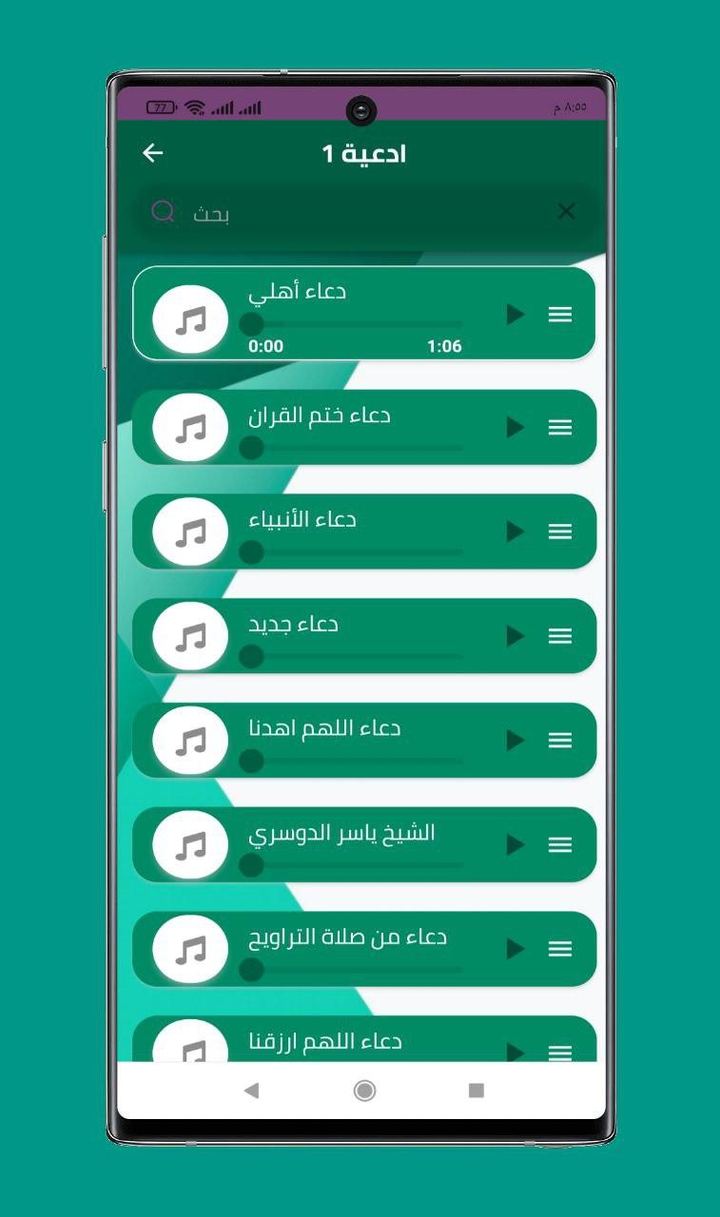Click the music note icon on دعاء أهلي

point(190,316)
